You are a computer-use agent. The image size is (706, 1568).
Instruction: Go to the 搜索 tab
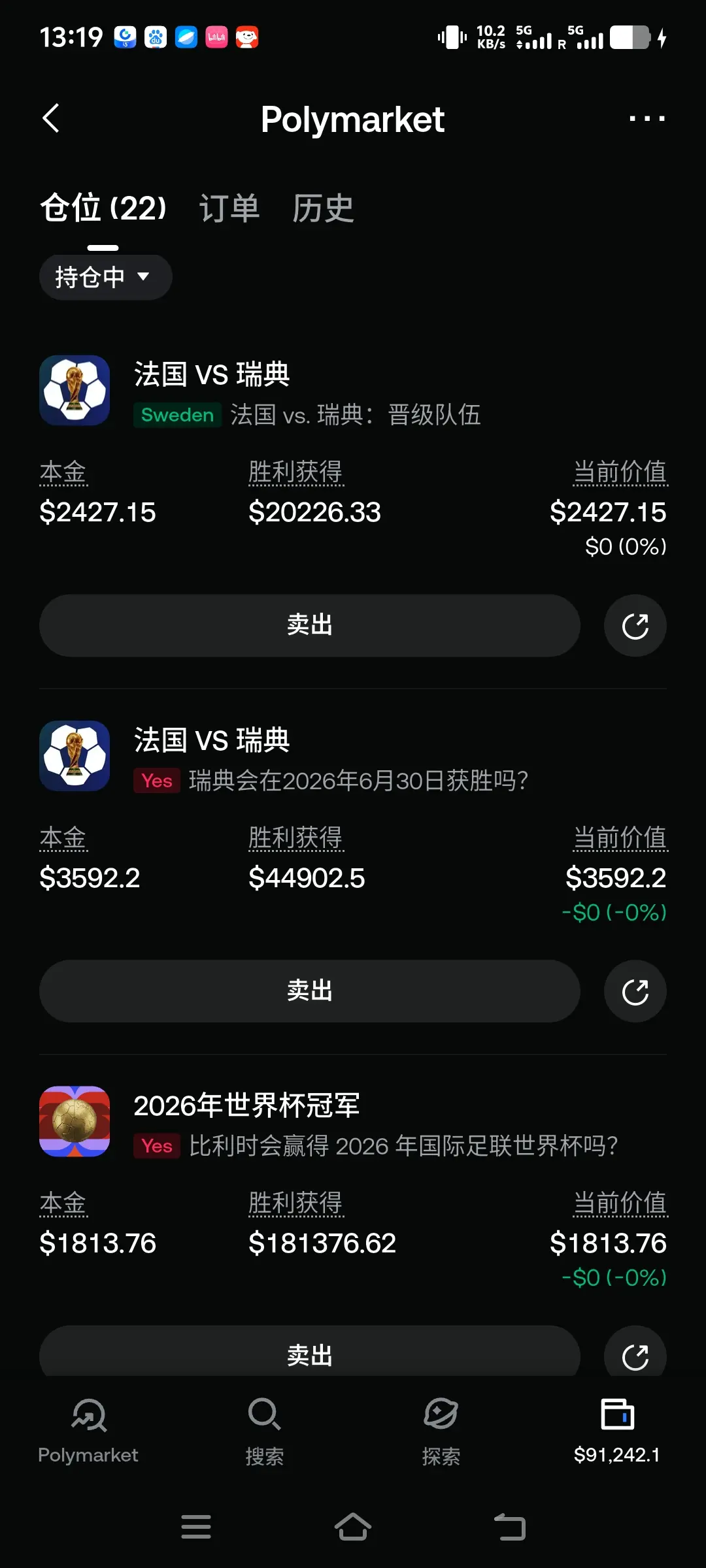(x=265, y=1431)
